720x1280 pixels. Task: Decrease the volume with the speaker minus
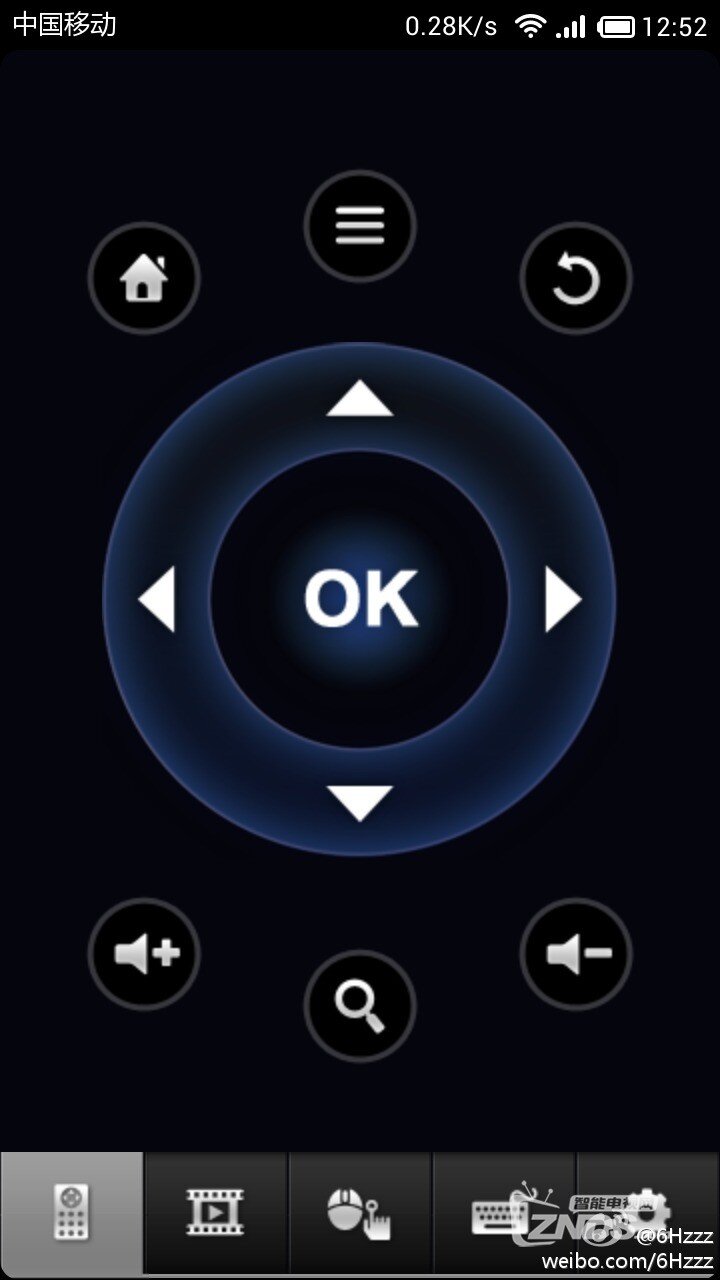coord(576,954)
